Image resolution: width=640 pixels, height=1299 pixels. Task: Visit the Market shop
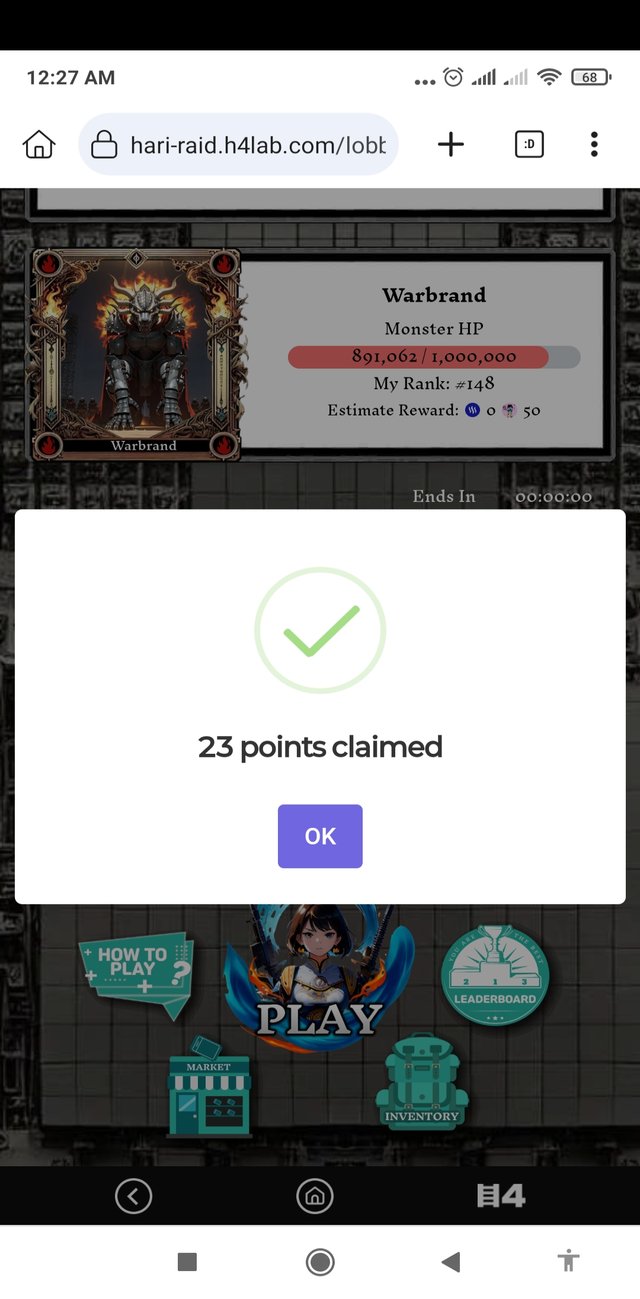click(209, 1089)
